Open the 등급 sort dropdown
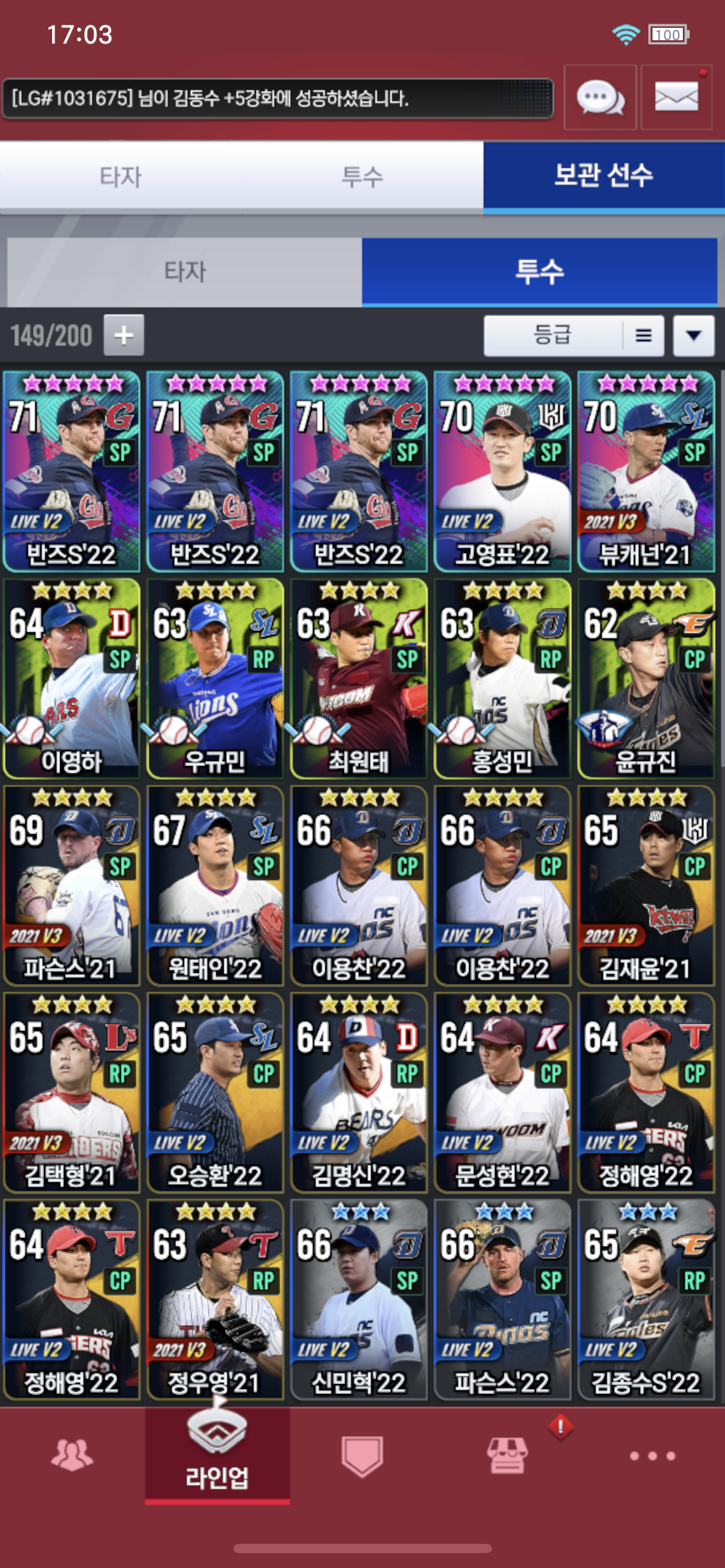 [x=574, y=336]
